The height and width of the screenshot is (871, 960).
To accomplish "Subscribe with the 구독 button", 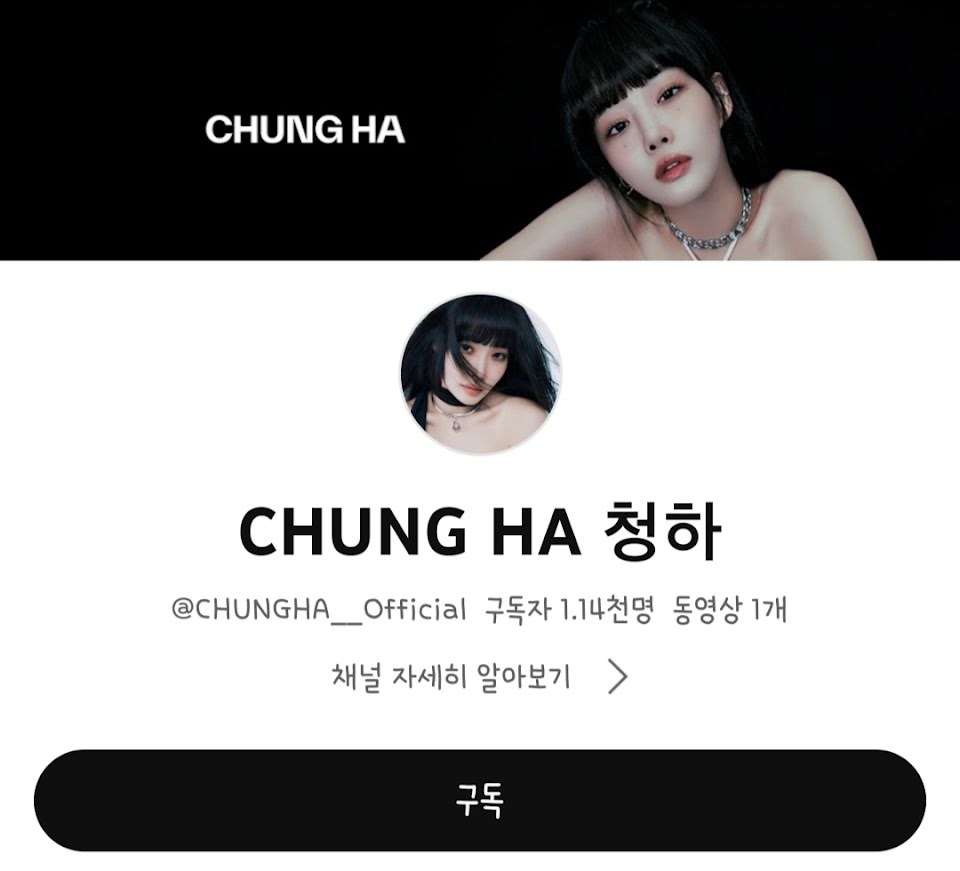I will pos(480,800).
